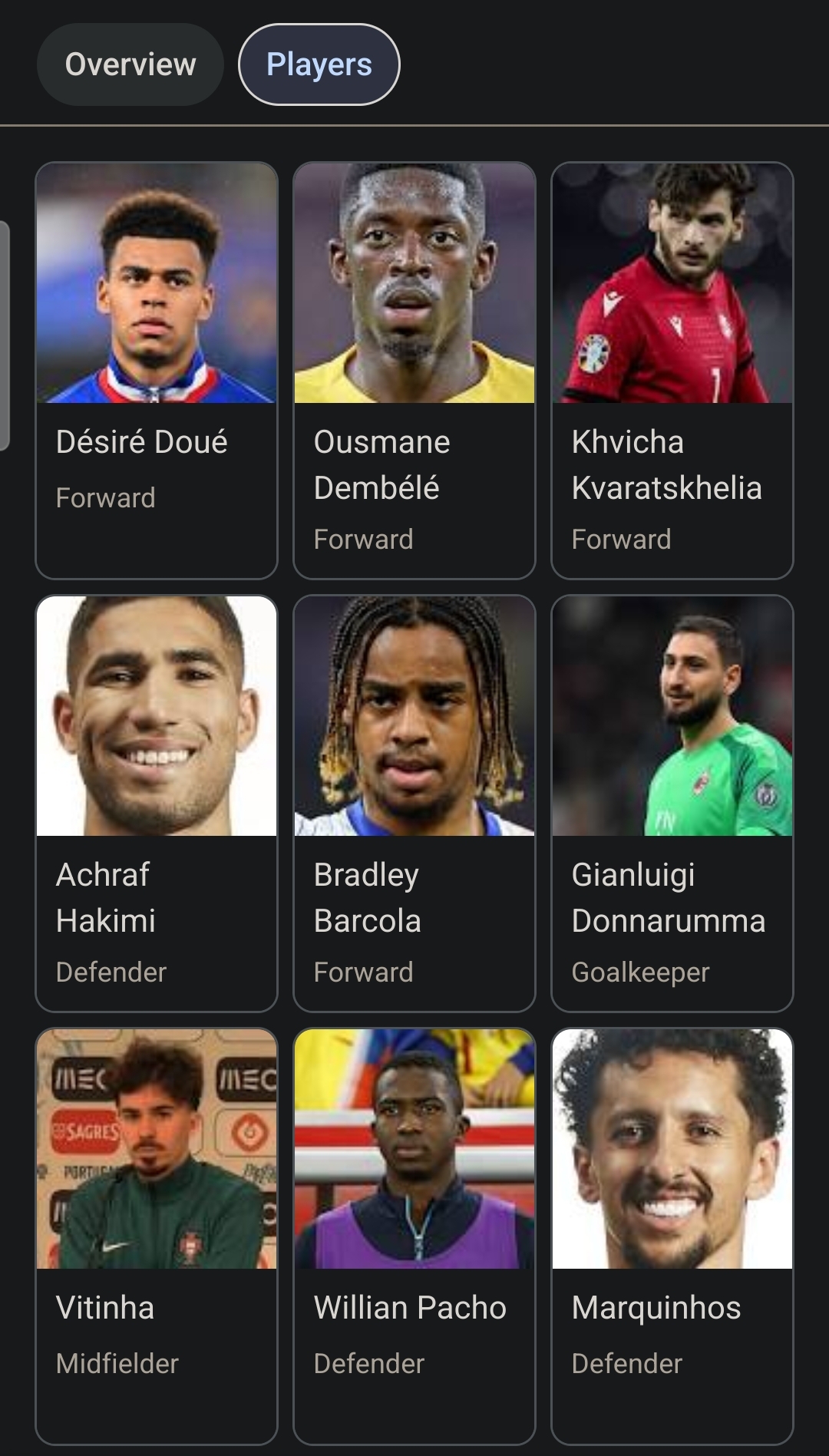Screen dimensions: 829x1456
Task: Select Willian Pacho's card
Action: (414, 1236)
